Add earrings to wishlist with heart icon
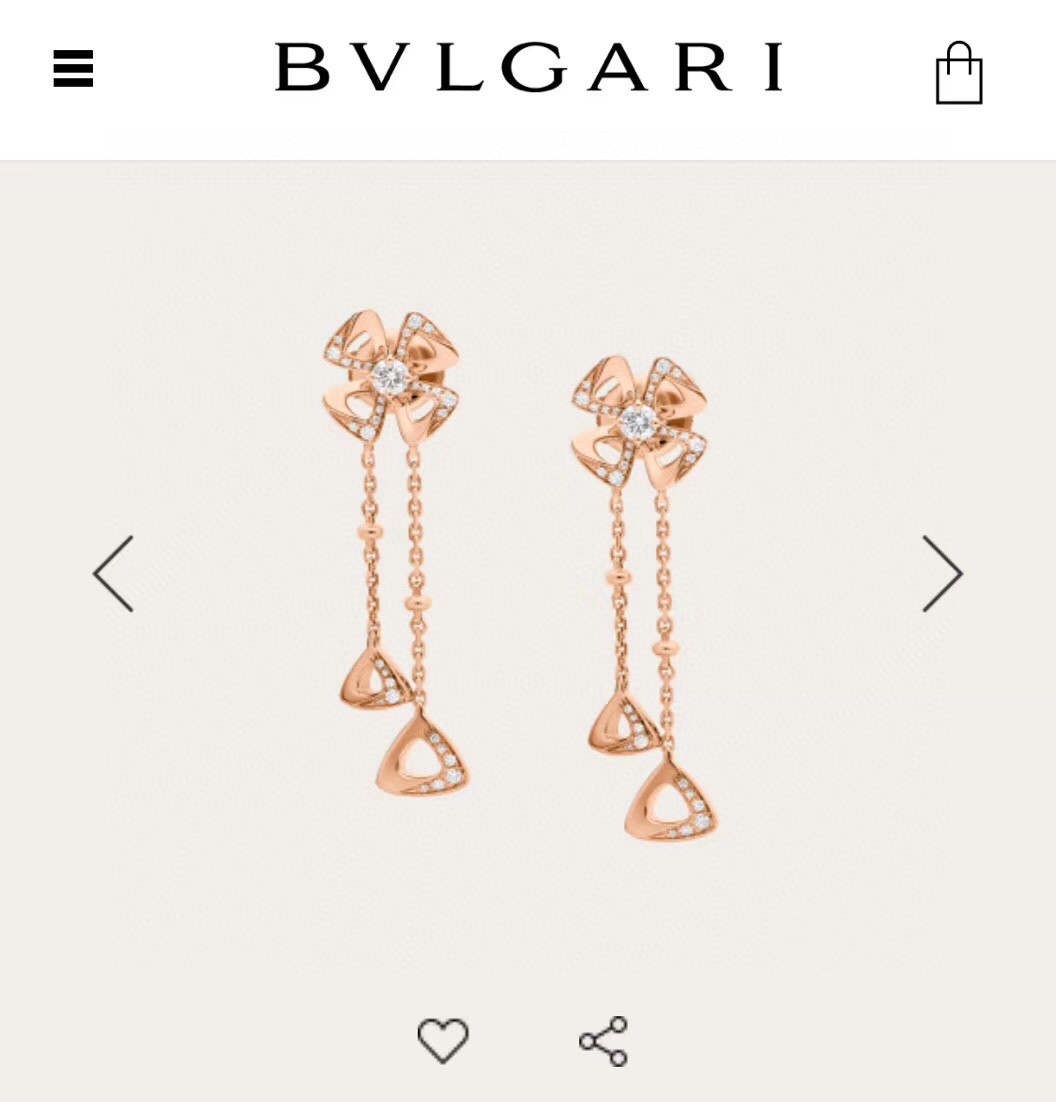The image size is (1056, 1102). [x=443, y=1040]
